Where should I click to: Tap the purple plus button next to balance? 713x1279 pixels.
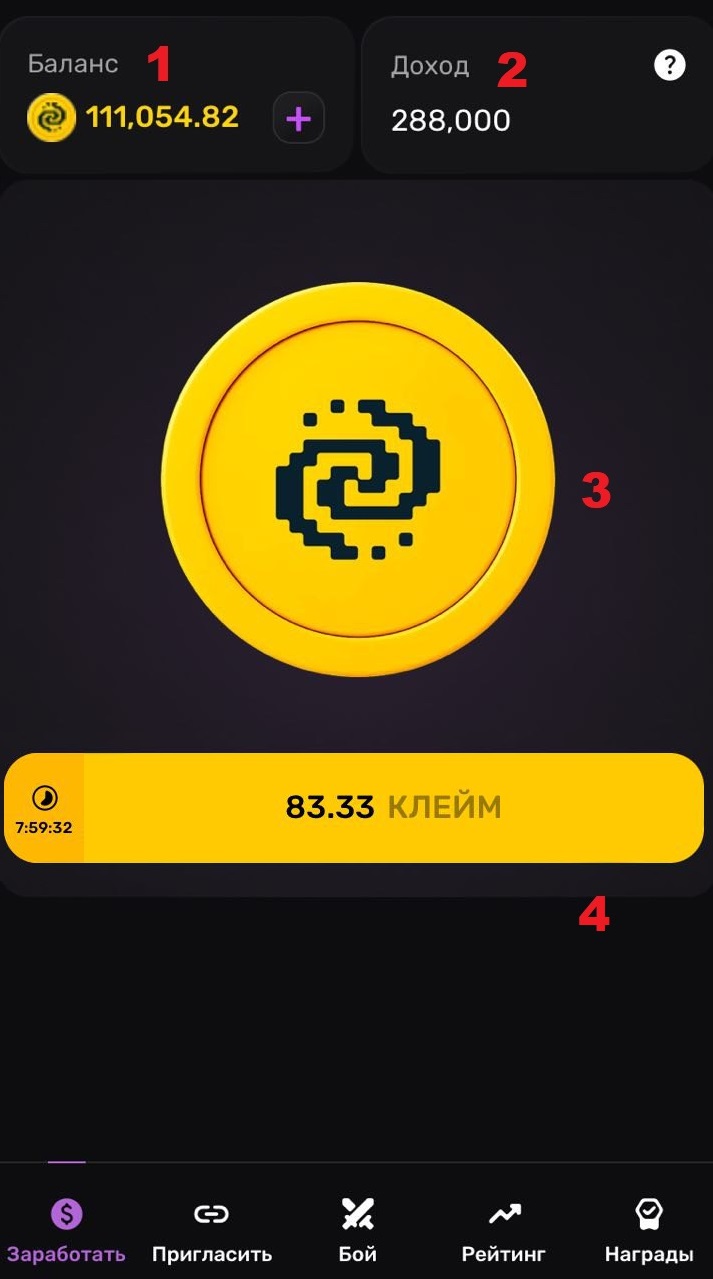(298, 119)
